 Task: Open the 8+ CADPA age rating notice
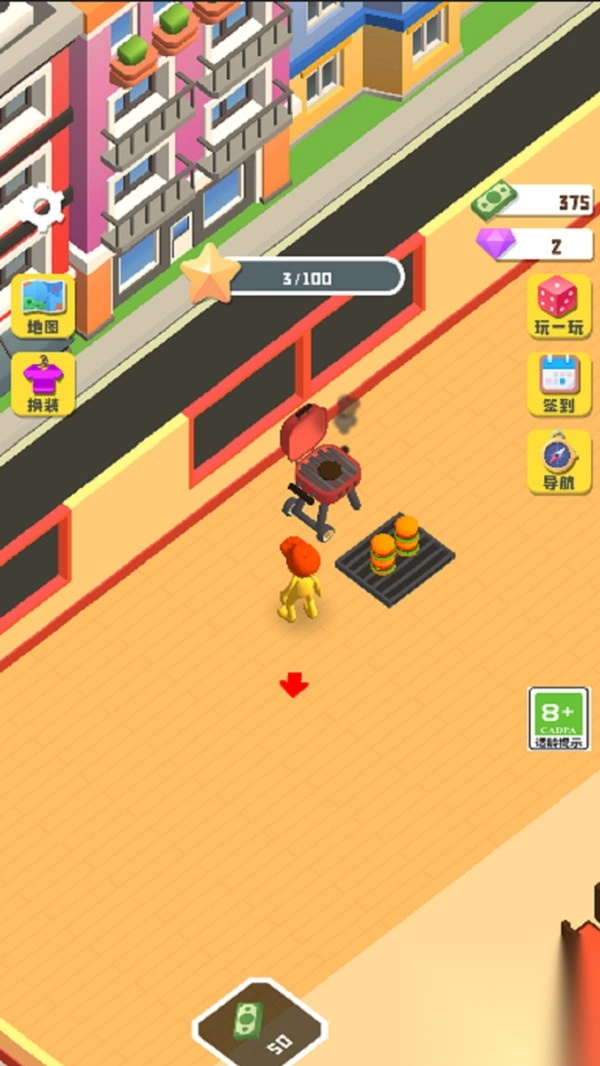[x=559, y=718]
